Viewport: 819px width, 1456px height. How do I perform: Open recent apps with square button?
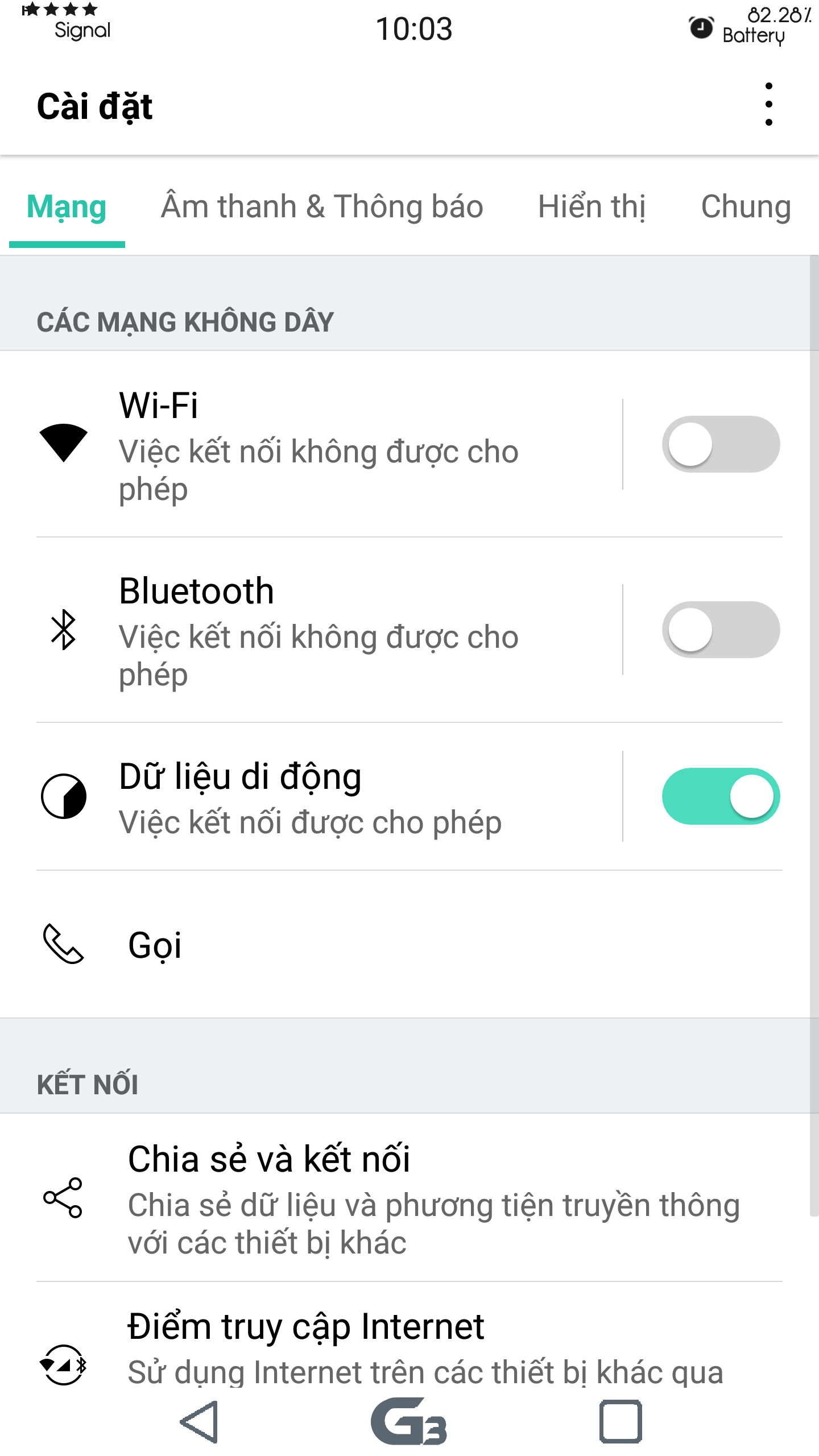pyautogui.click(x=621, y=1422)
